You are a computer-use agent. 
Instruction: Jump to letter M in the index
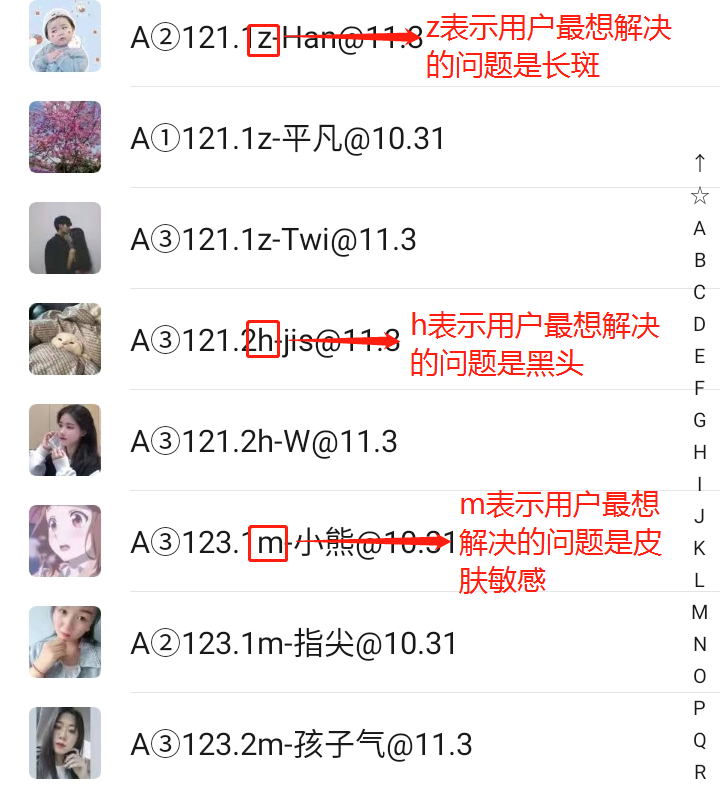(700, 612)
